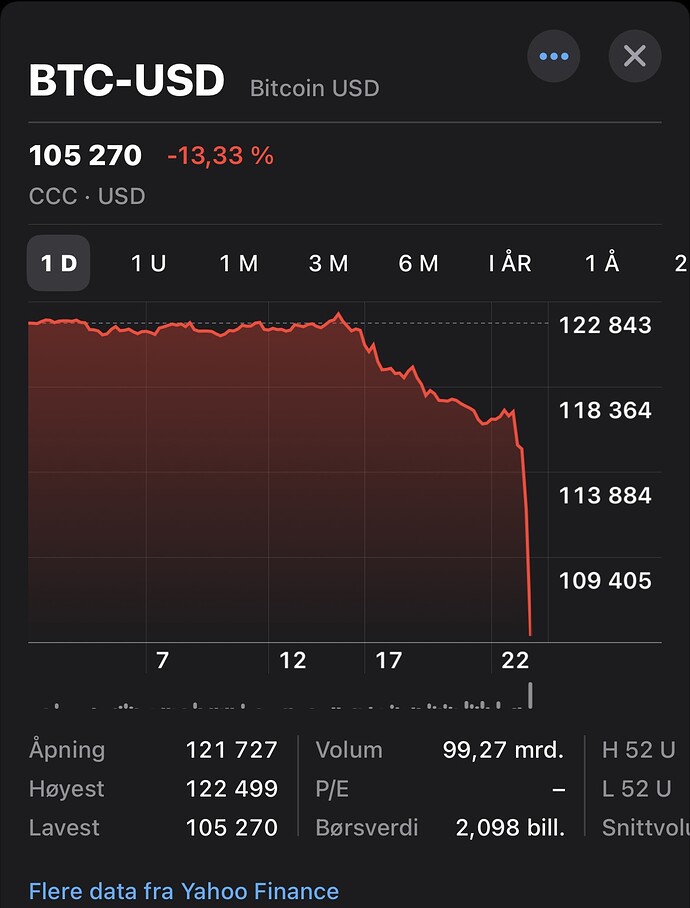Switch to the 1 M chart range
Image resolution: width=690 pixels, height=908 pixels.
click(x=239, y=264)
